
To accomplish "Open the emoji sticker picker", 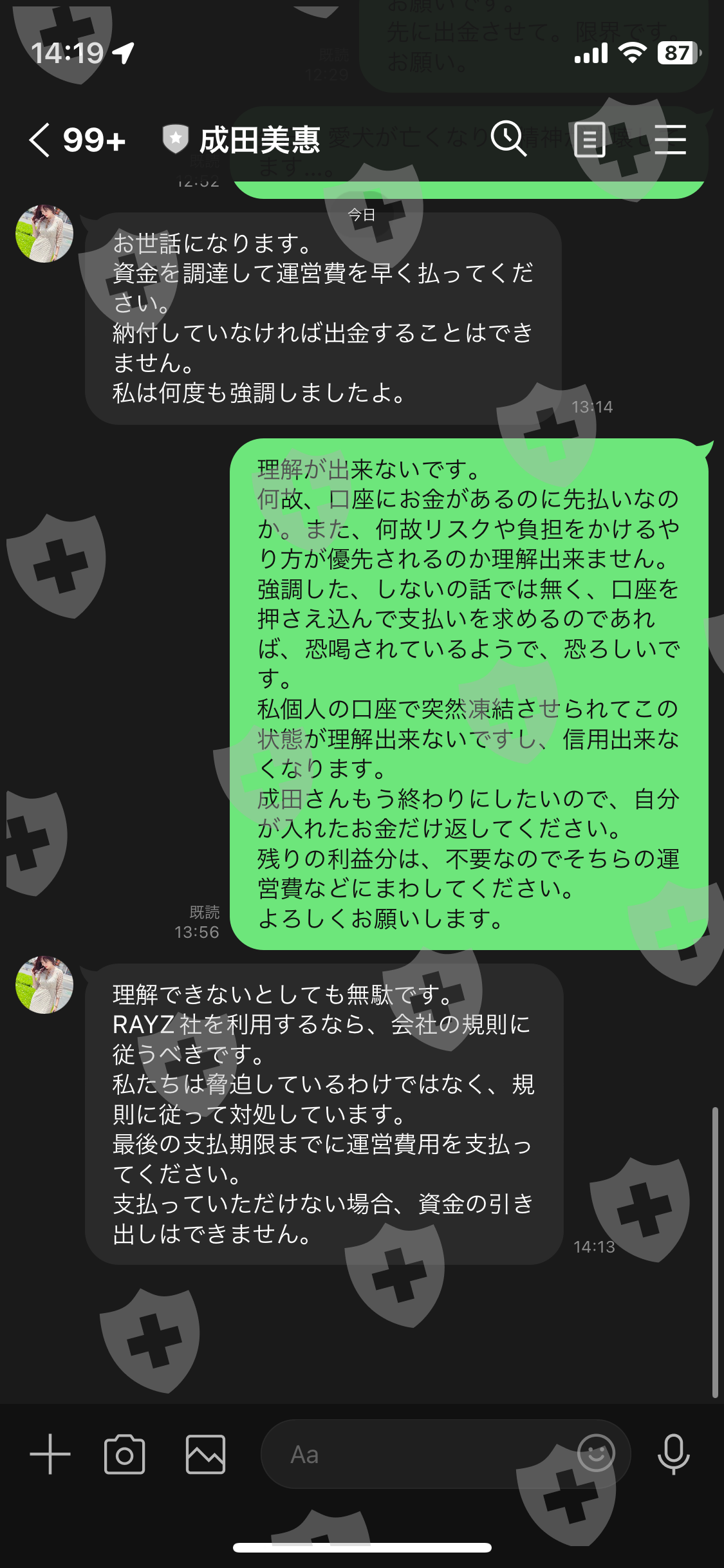I will pos(596,1453).
